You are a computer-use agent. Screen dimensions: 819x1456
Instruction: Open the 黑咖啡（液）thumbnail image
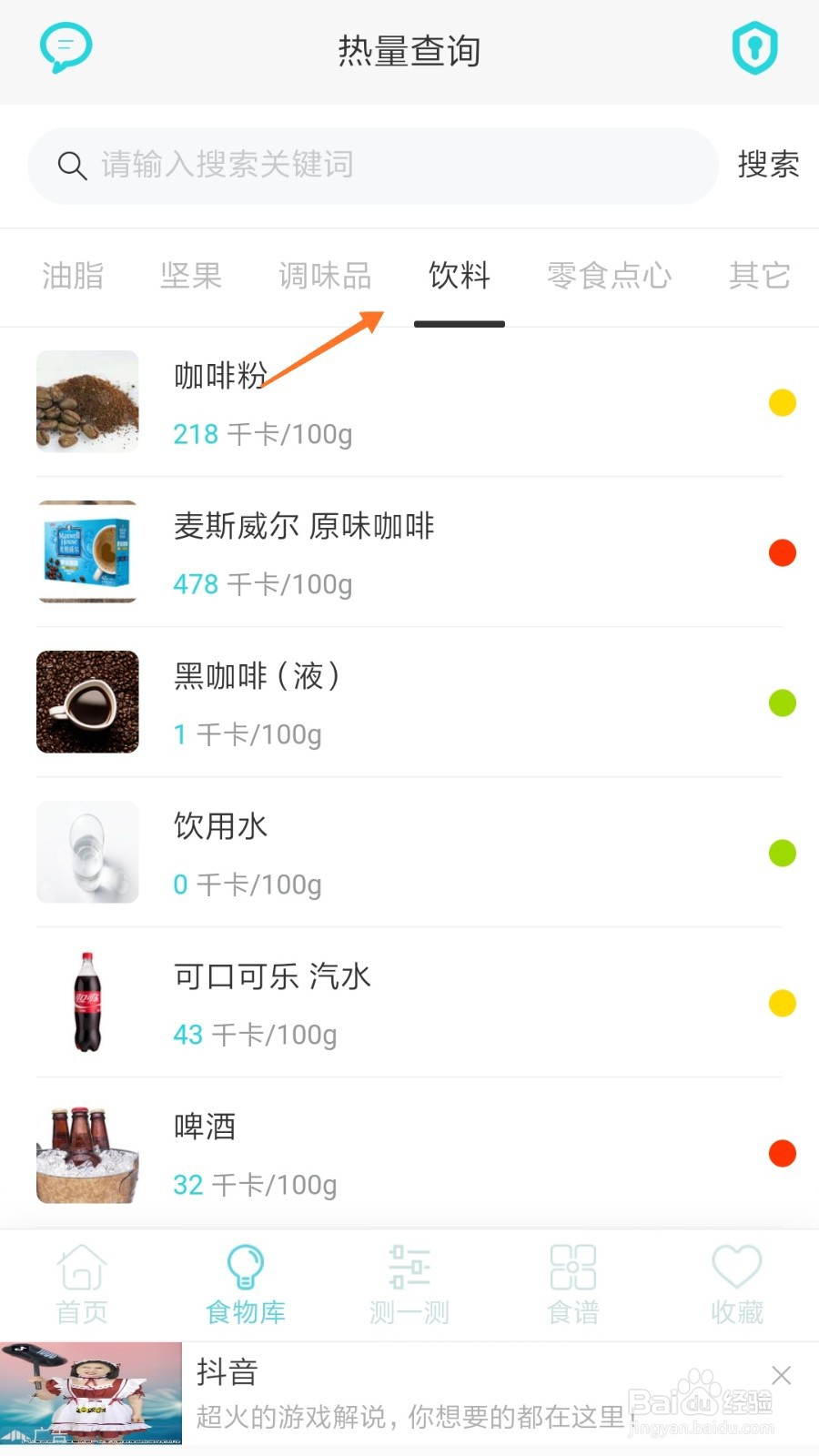pyautogui.click(x=86, y=702)
